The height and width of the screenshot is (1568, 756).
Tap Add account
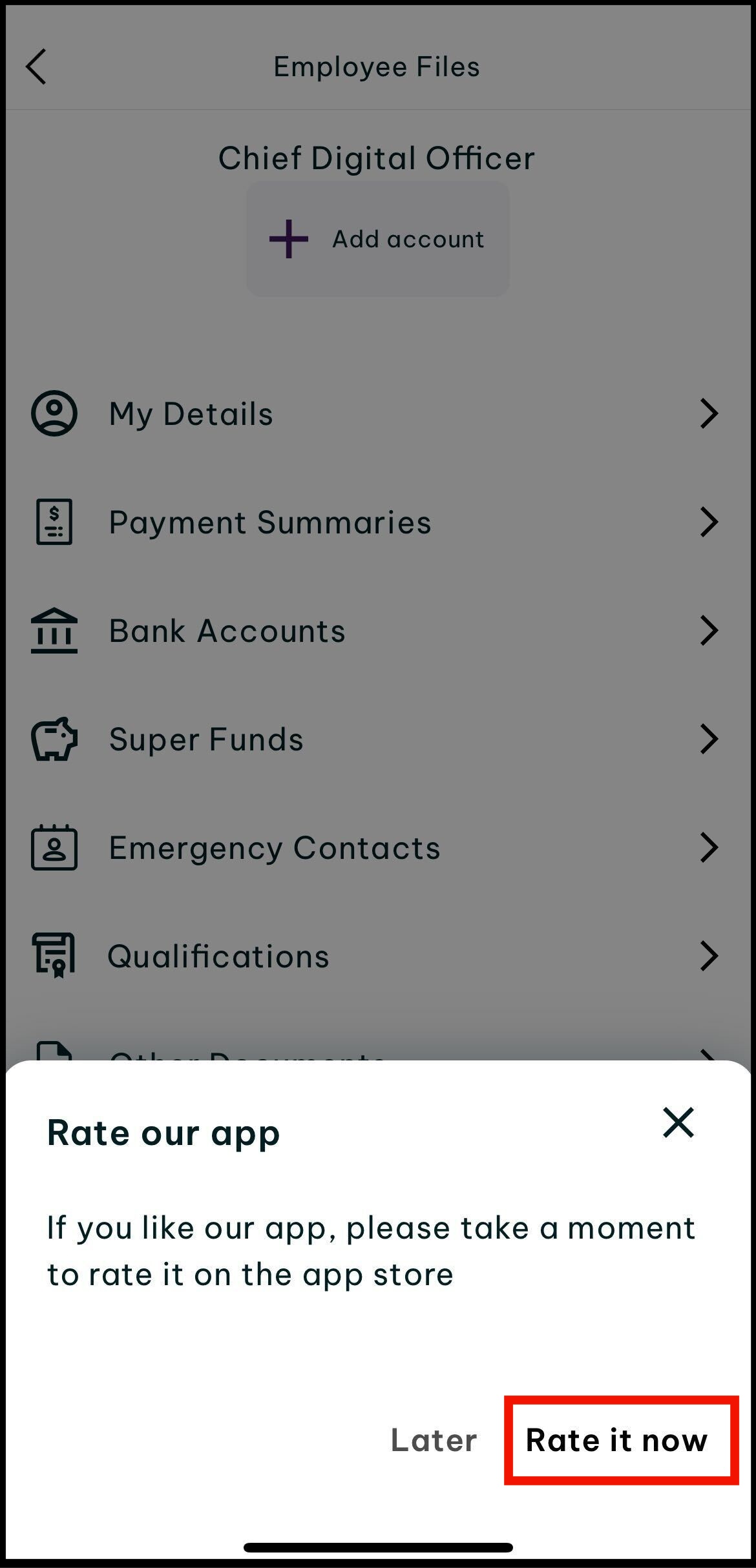click(377, 239)
